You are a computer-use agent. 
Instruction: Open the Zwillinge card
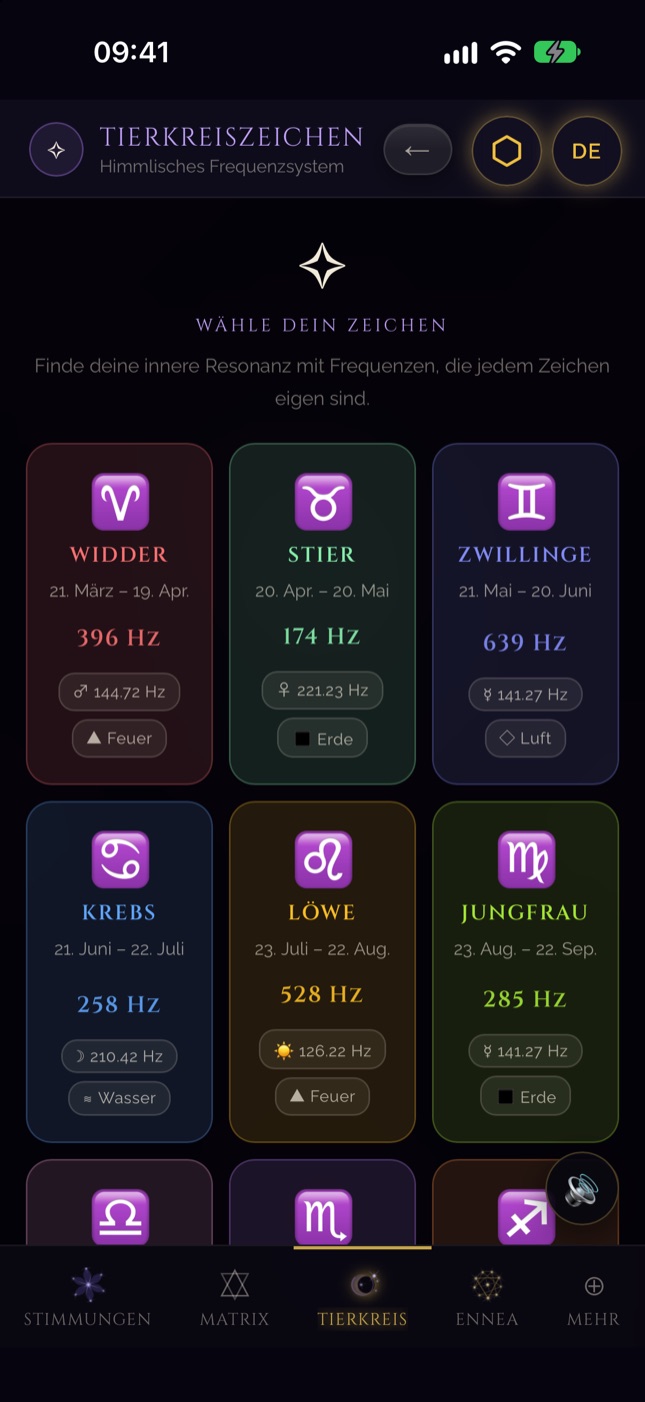[x=525, y=614]
